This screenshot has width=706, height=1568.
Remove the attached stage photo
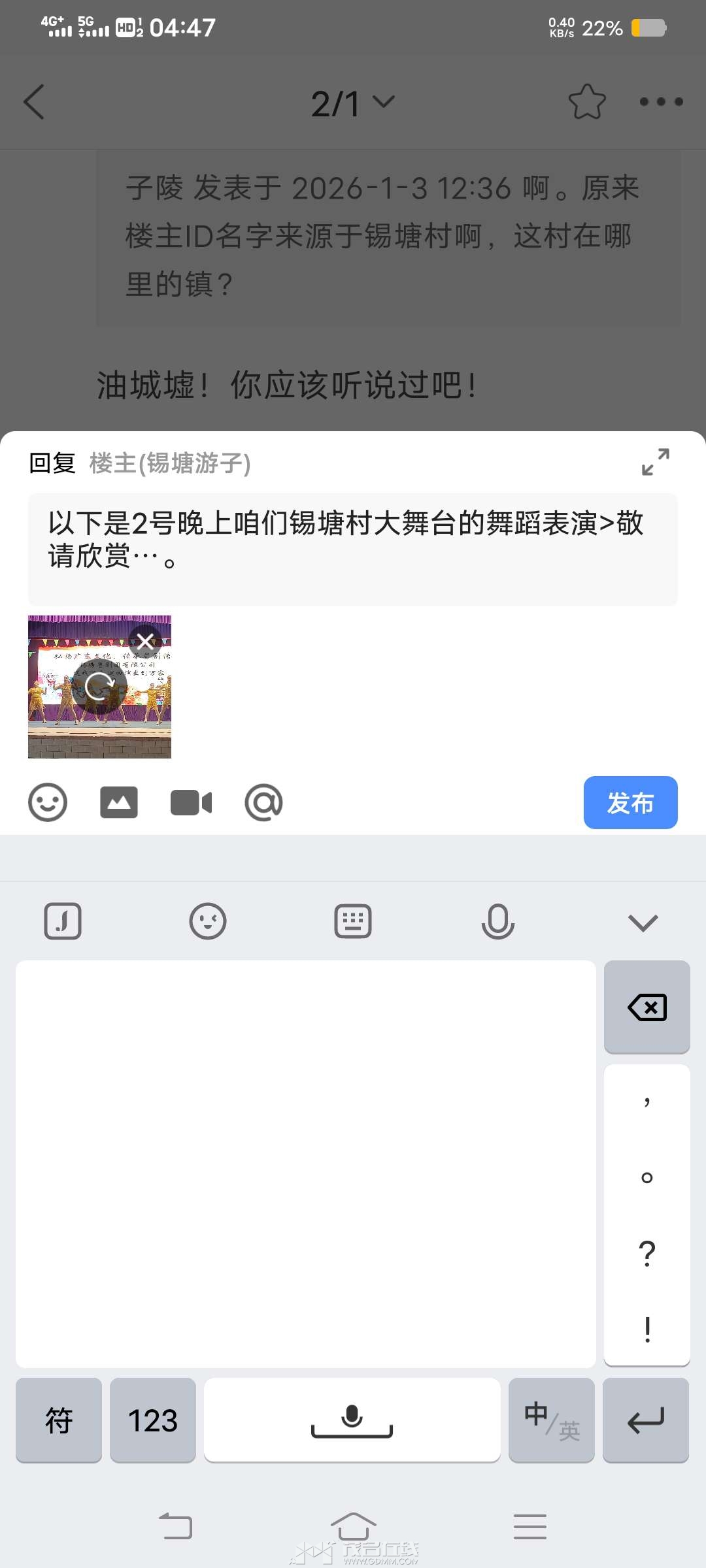pyautogui.click(x=146, y=640)
